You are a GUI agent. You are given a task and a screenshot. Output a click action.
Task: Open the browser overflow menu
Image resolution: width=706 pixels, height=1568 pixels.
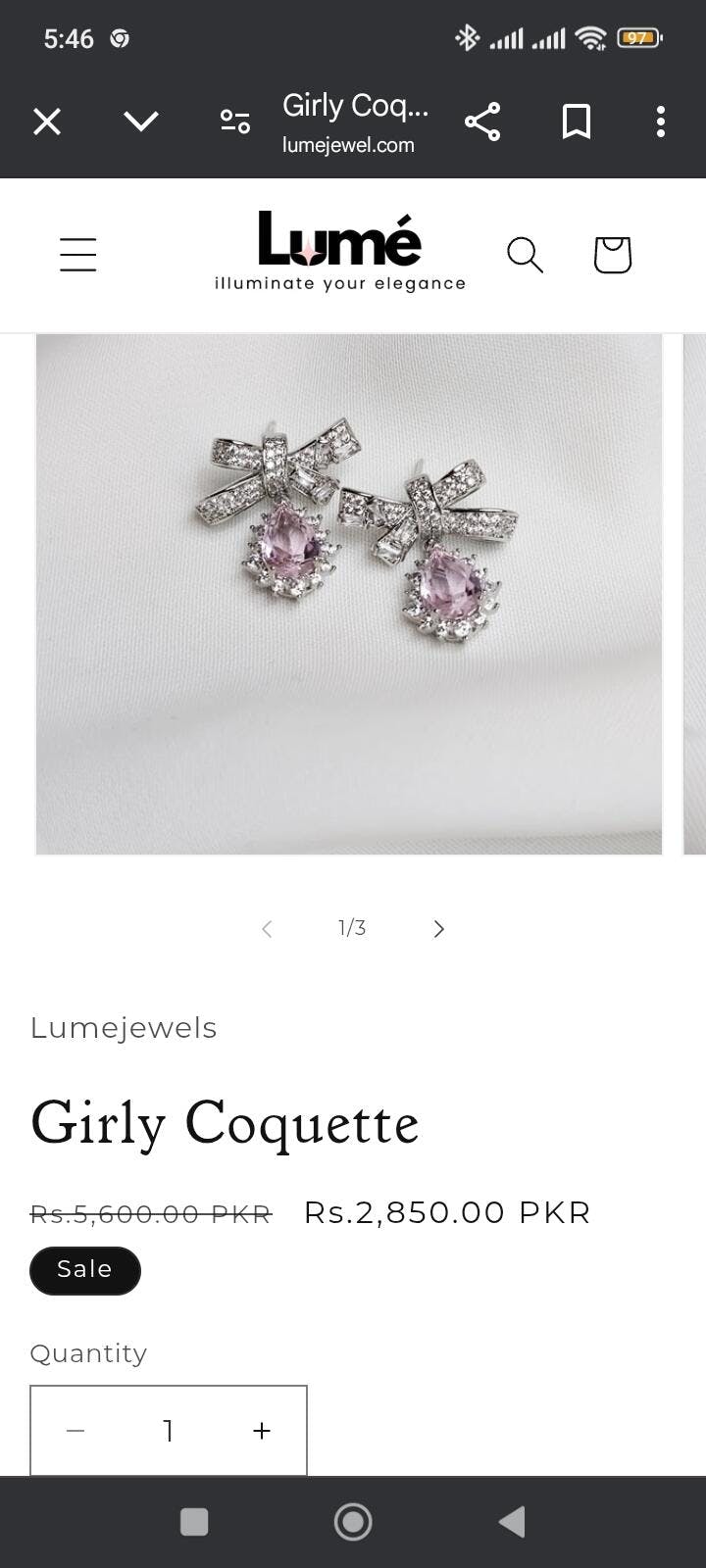click(x=660, y=122)
